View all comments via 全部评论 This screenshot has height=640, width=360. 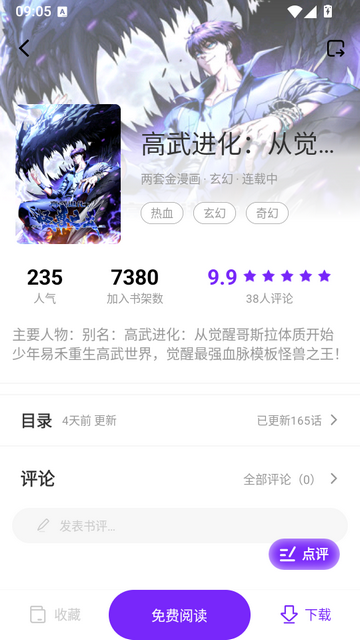point(291,479)
